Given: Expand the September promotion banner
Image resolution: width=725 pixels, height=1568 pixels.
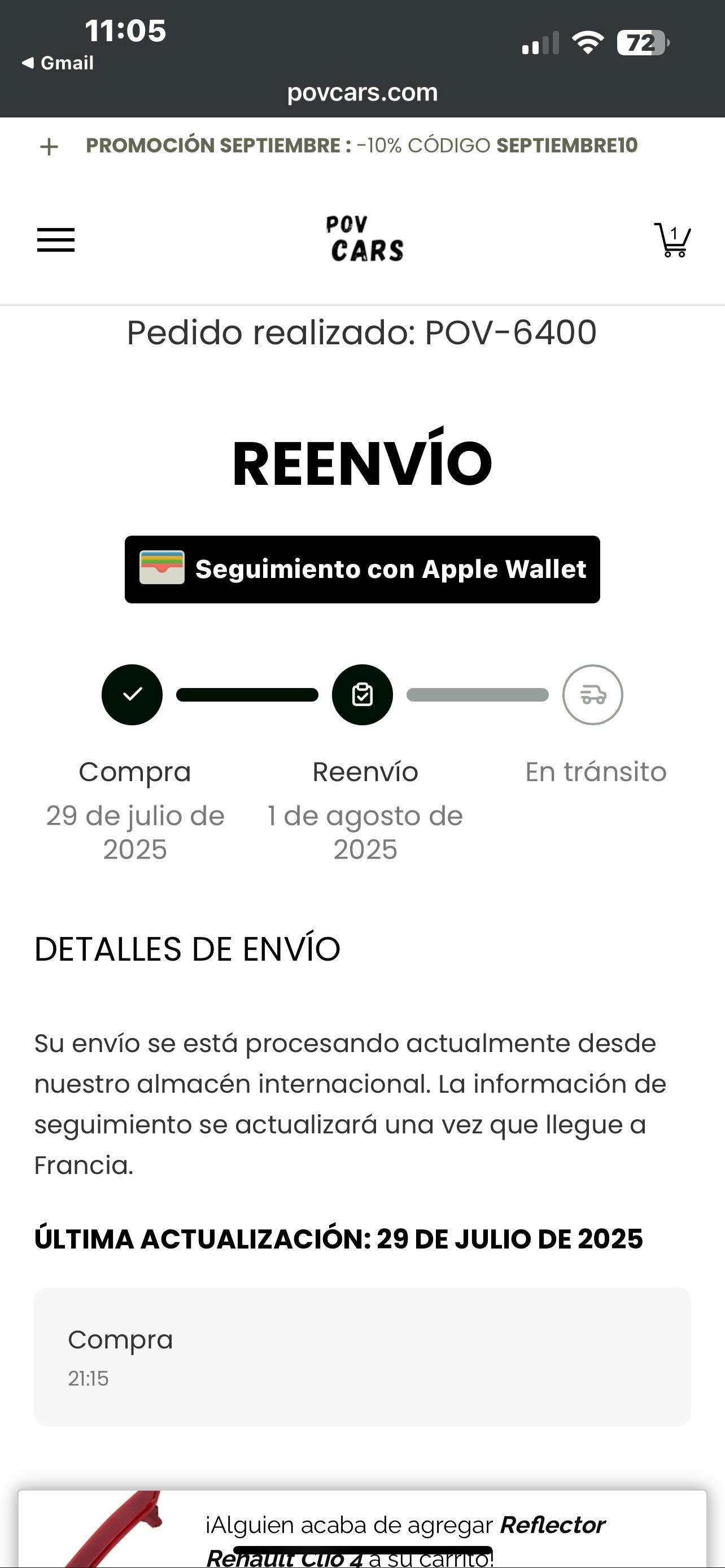Looking at the screenshot, I should tap(49, 147).
